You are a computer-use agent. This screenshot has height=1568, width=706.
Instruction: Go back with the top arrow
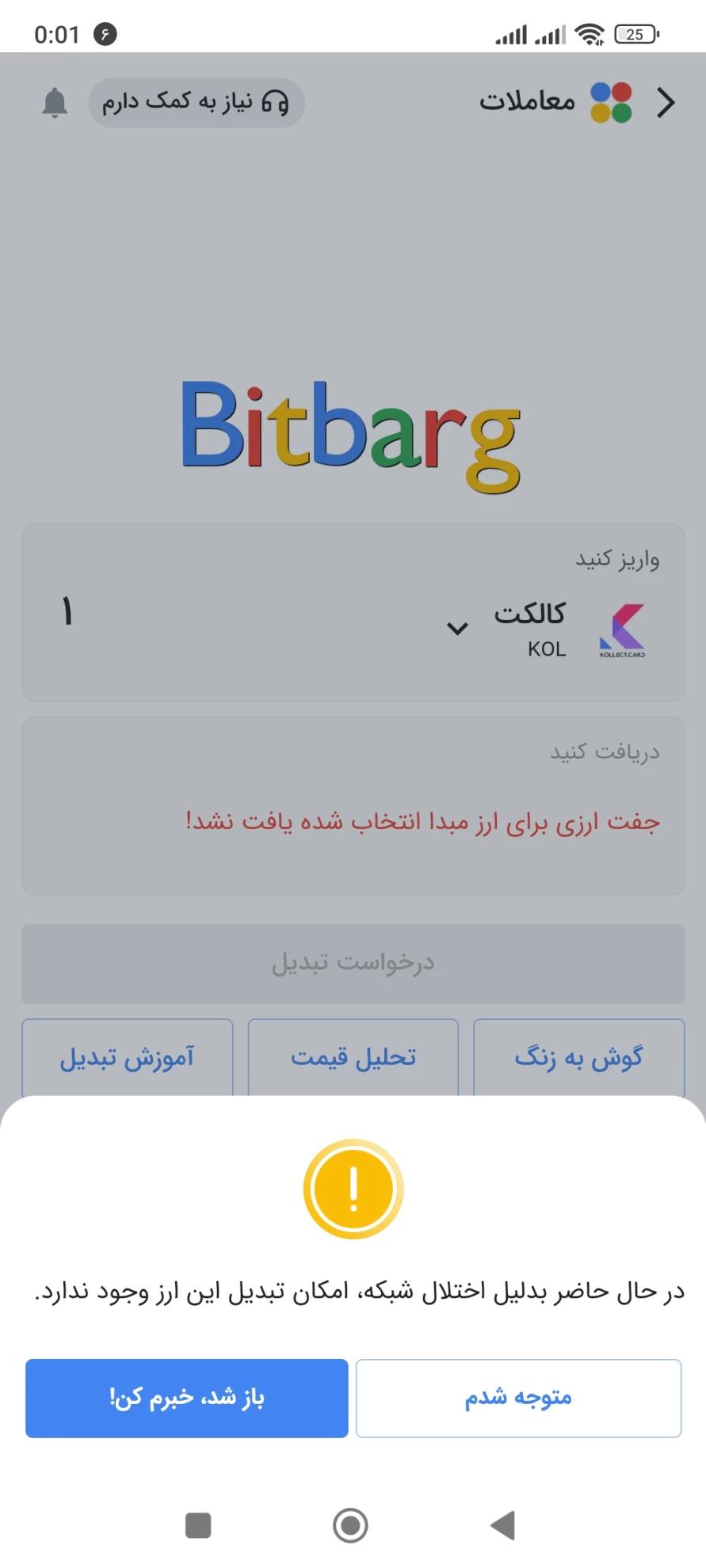pyautogui.click(x=666, y=103)
